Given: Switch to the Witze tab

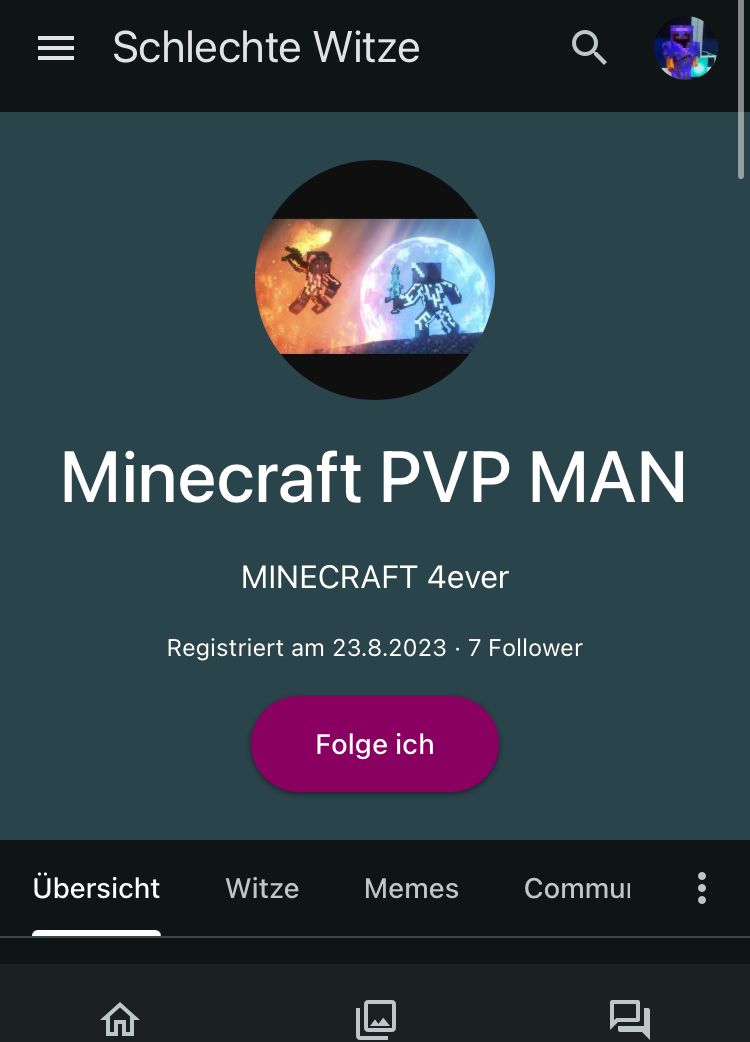Looking at the screenshot, I should 262,888.
